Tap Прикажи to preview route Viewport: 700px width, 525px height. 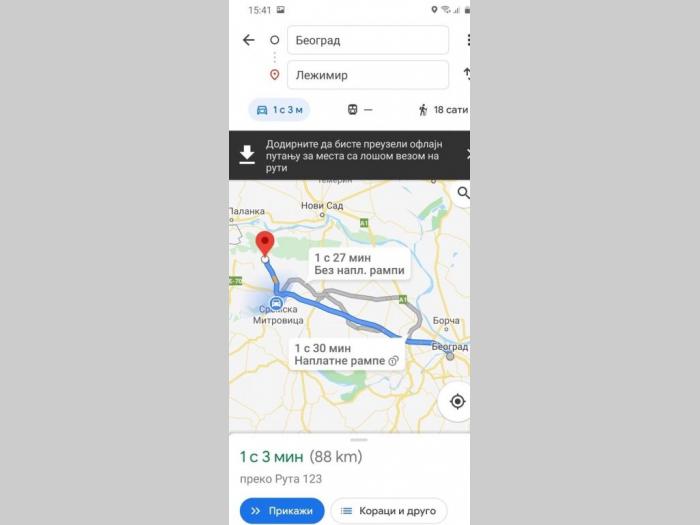coord(282,511)
